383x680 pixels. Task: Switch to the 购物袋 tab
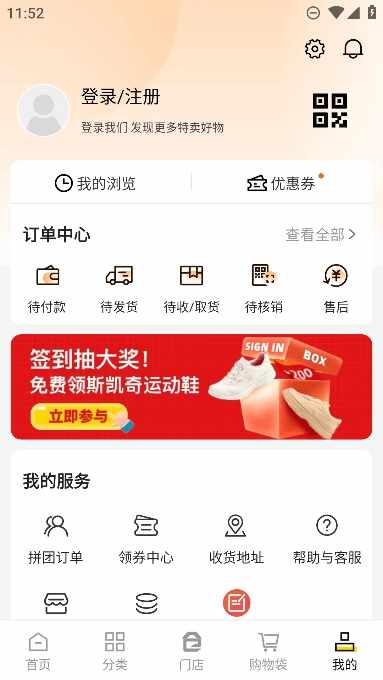click(268, 651)
